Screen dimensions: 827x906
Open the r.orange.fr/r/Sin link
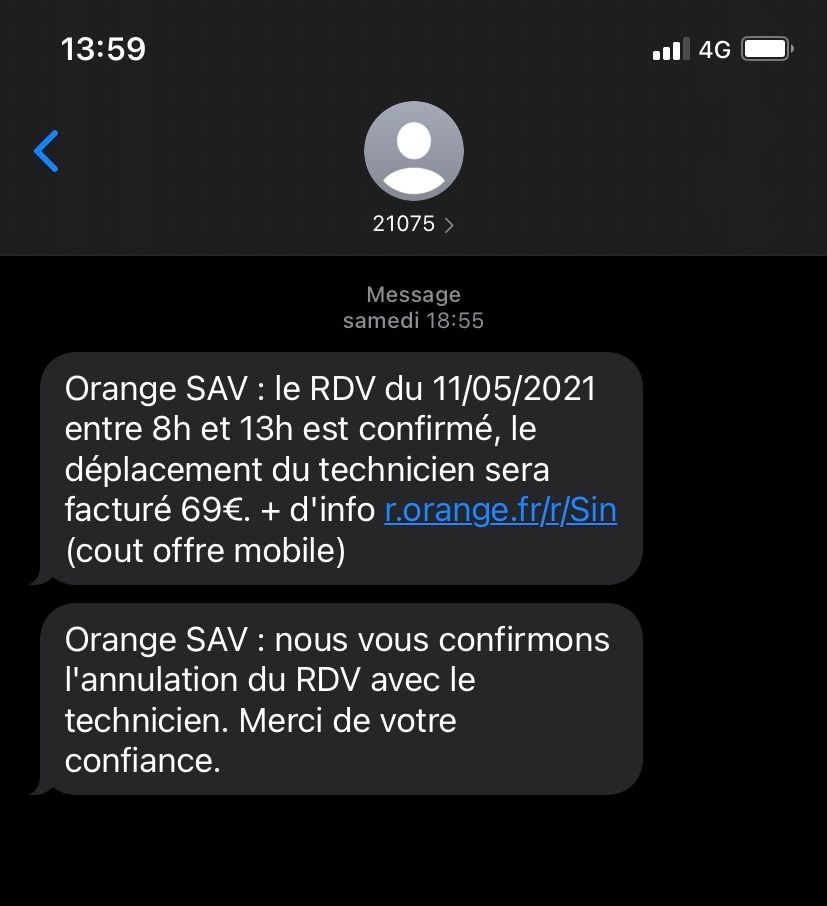coord(500,510)
